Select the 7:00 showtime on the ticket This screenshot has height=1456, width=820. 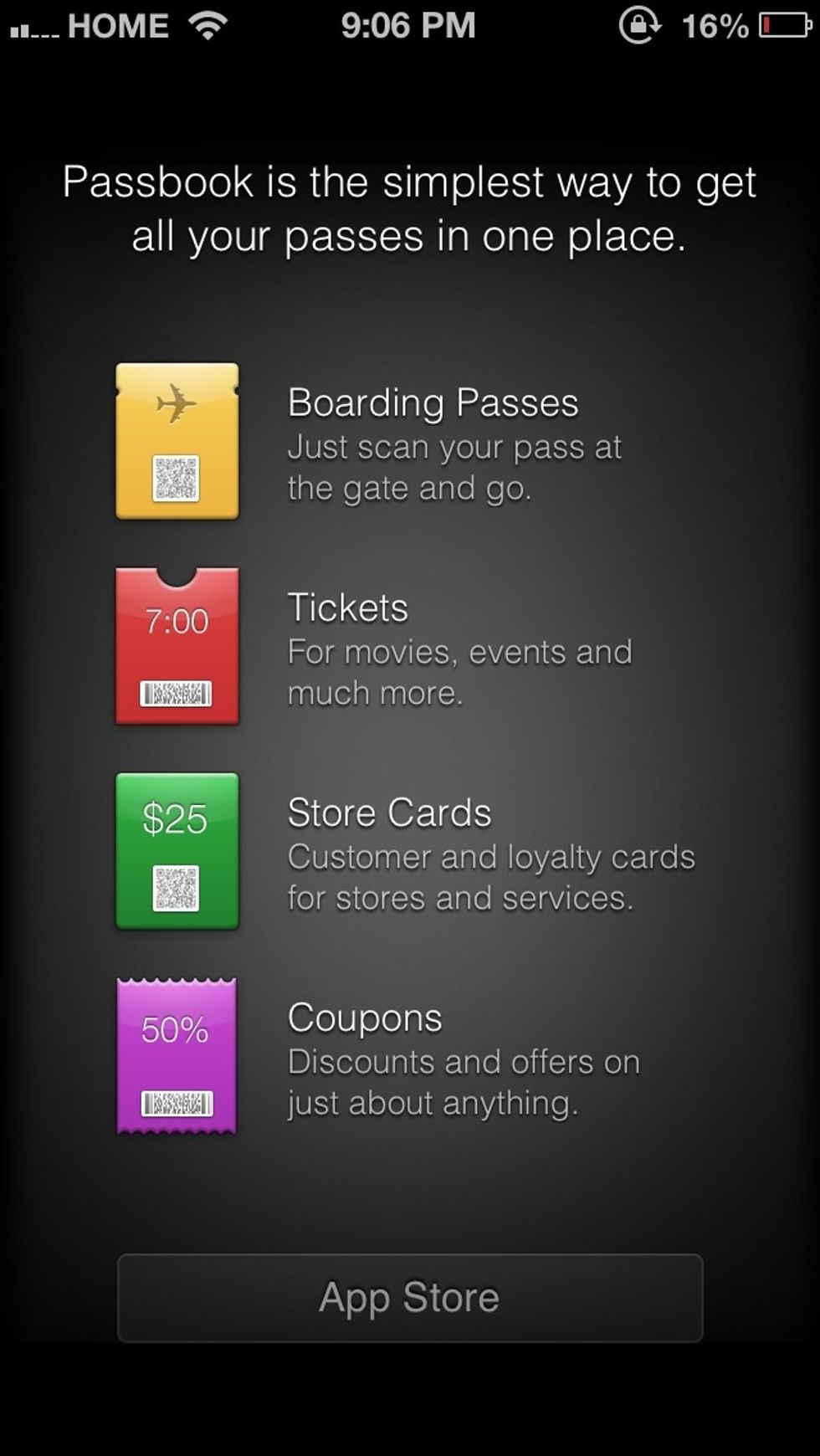(176, 621)
